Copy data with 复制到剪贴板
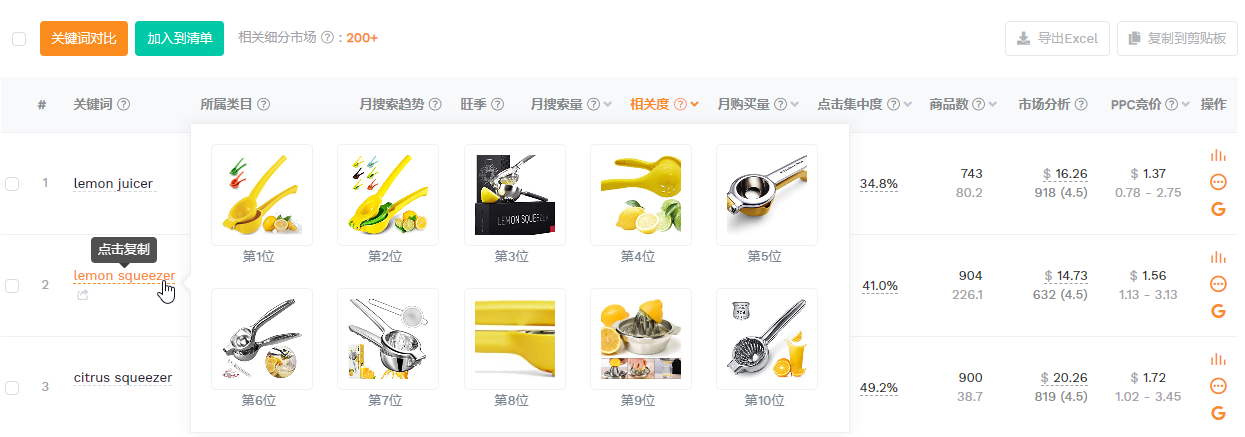The height and width of the screenshot is (437, 1245). pyautogui.click(x=1177, y=38)
